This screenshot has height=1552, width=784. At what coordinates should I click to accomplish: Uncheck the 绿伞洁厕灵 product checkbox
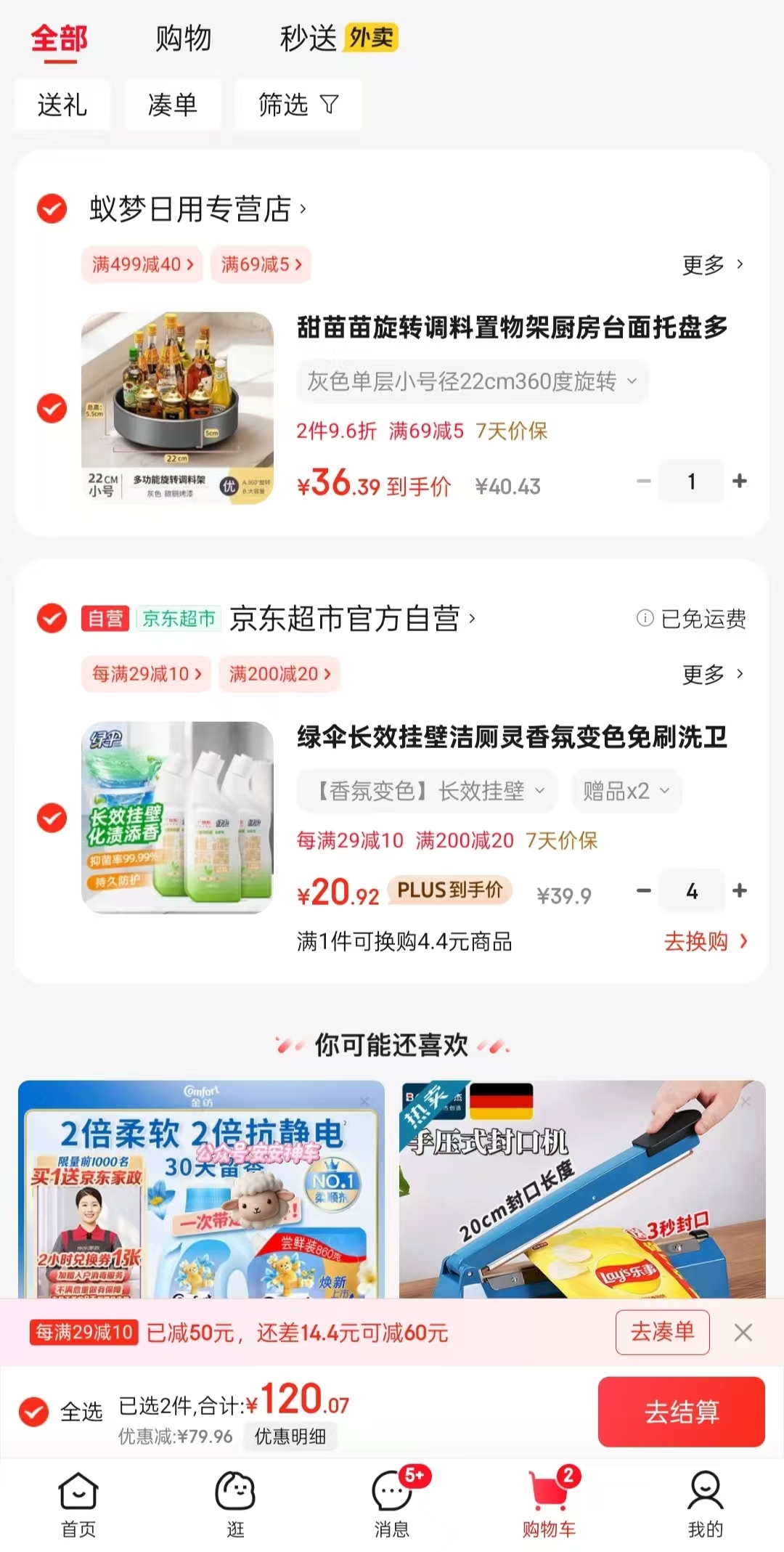point(52,818)
